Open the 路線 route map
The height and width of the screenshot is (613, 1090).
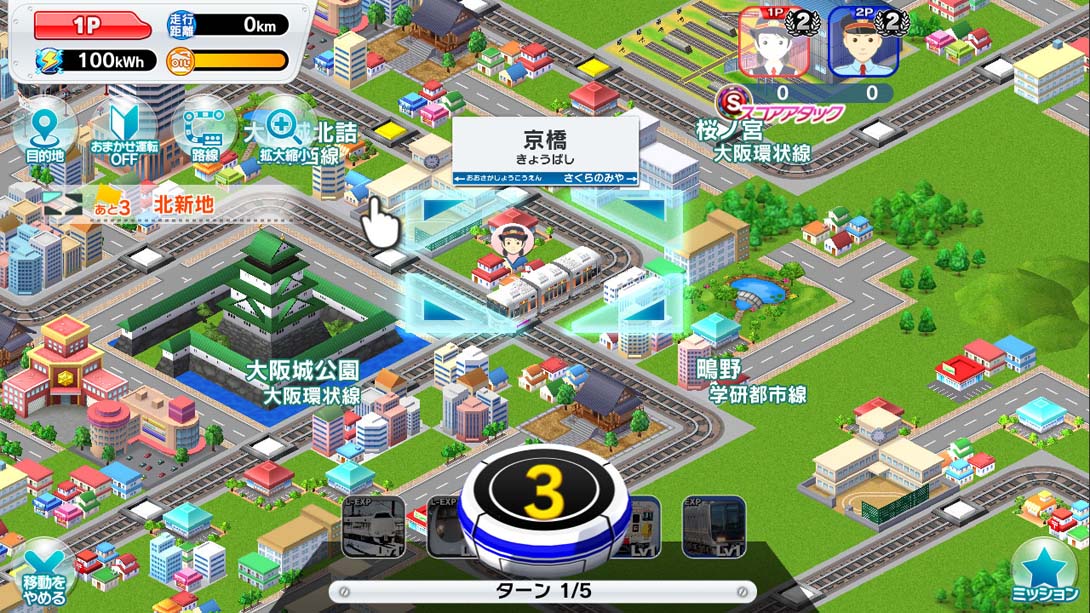(x=205, y=135)
